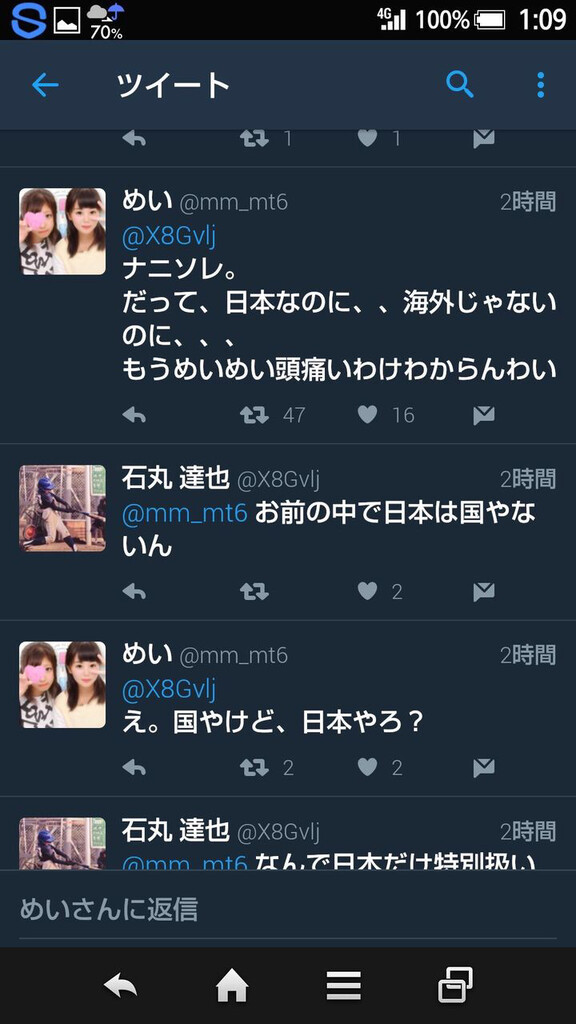The height and width of the screenshot is (1024, 576).
Task: Open recent apps from the navigation bar
Action: [x=455, y=985]
